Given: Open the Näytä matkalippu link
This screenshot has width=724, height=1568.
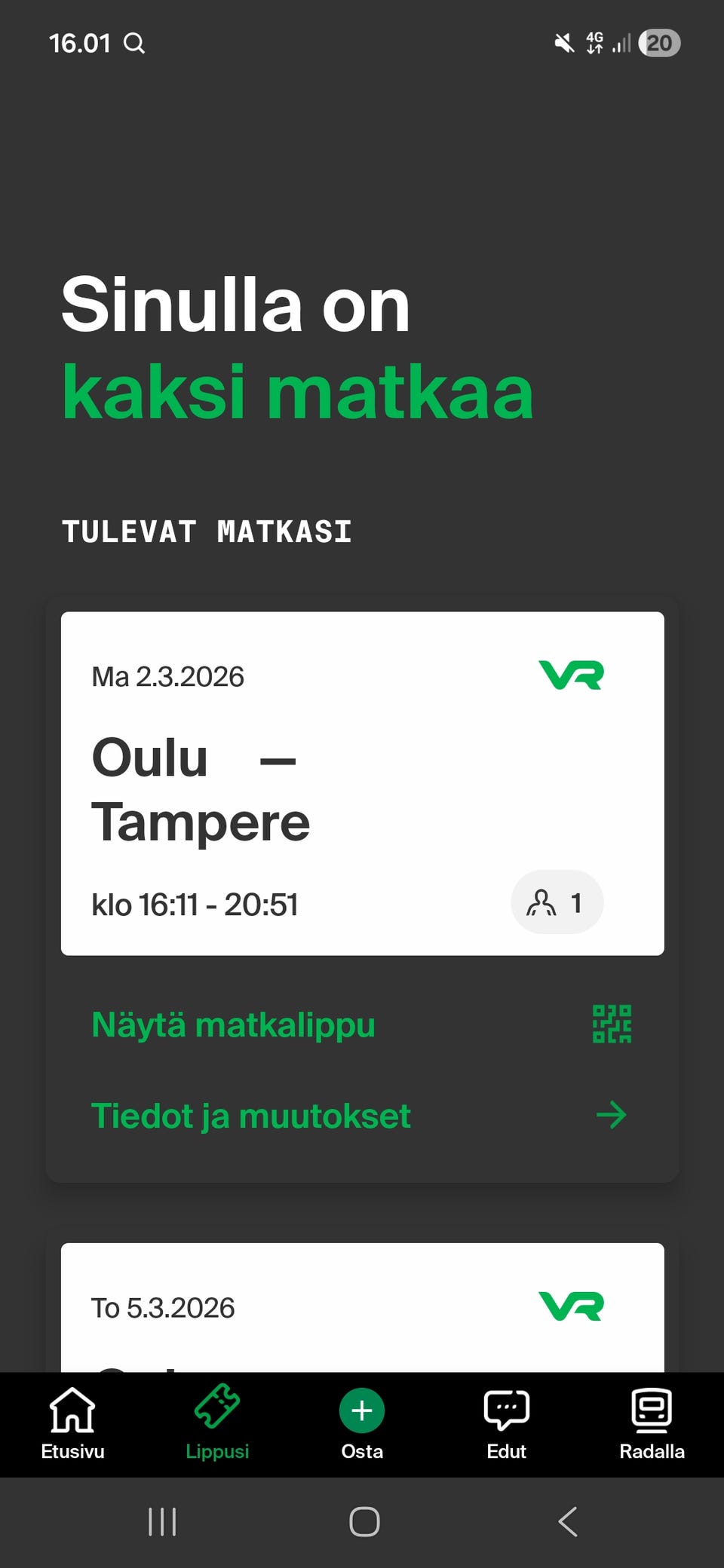Looking at the screenshot, I should click(x=233, y=1024).
